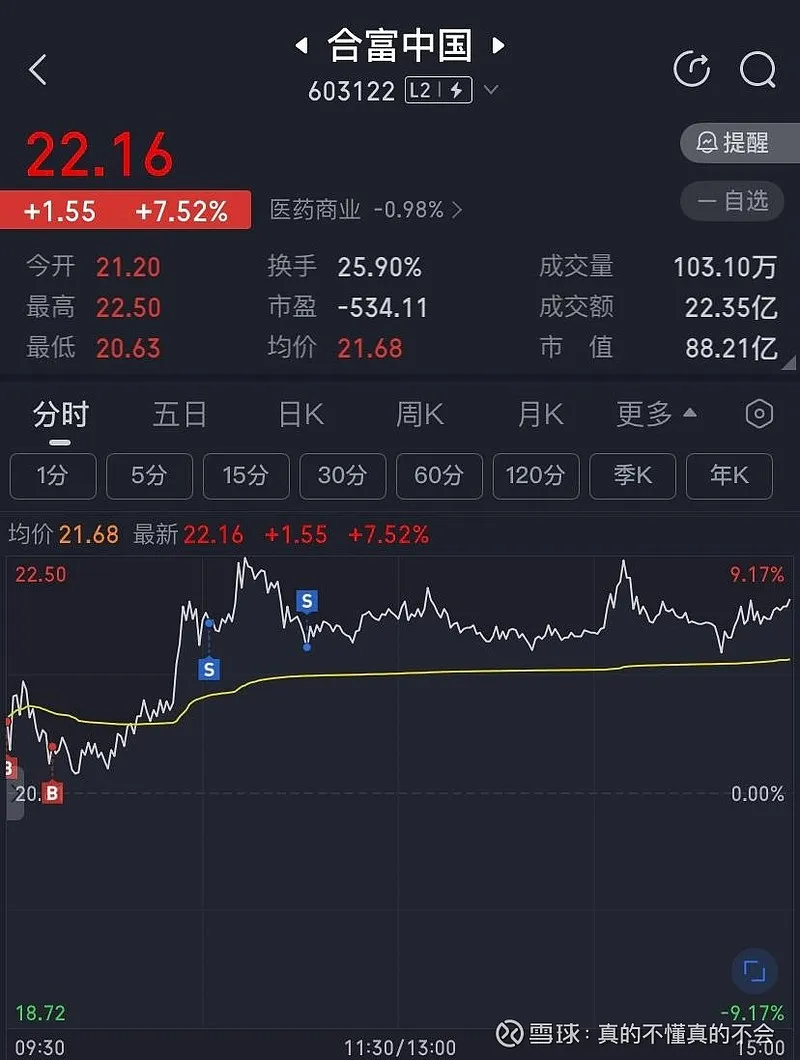The height and width of the screenshot is (1060, 800).
Task: Show the 周K weekly chart
Action: click(420, 414)
